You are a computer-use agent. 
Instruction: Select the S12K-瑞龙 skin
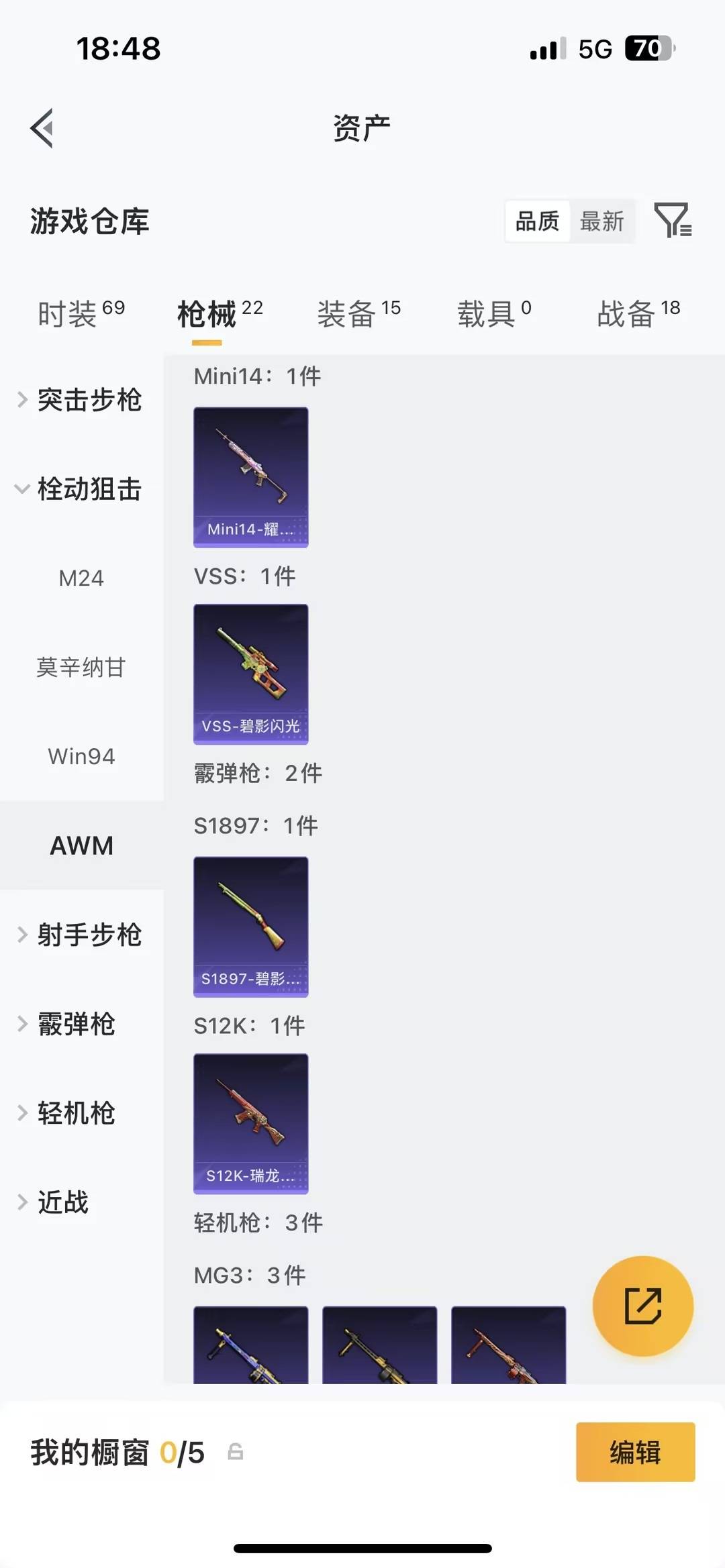point(250,1125)
